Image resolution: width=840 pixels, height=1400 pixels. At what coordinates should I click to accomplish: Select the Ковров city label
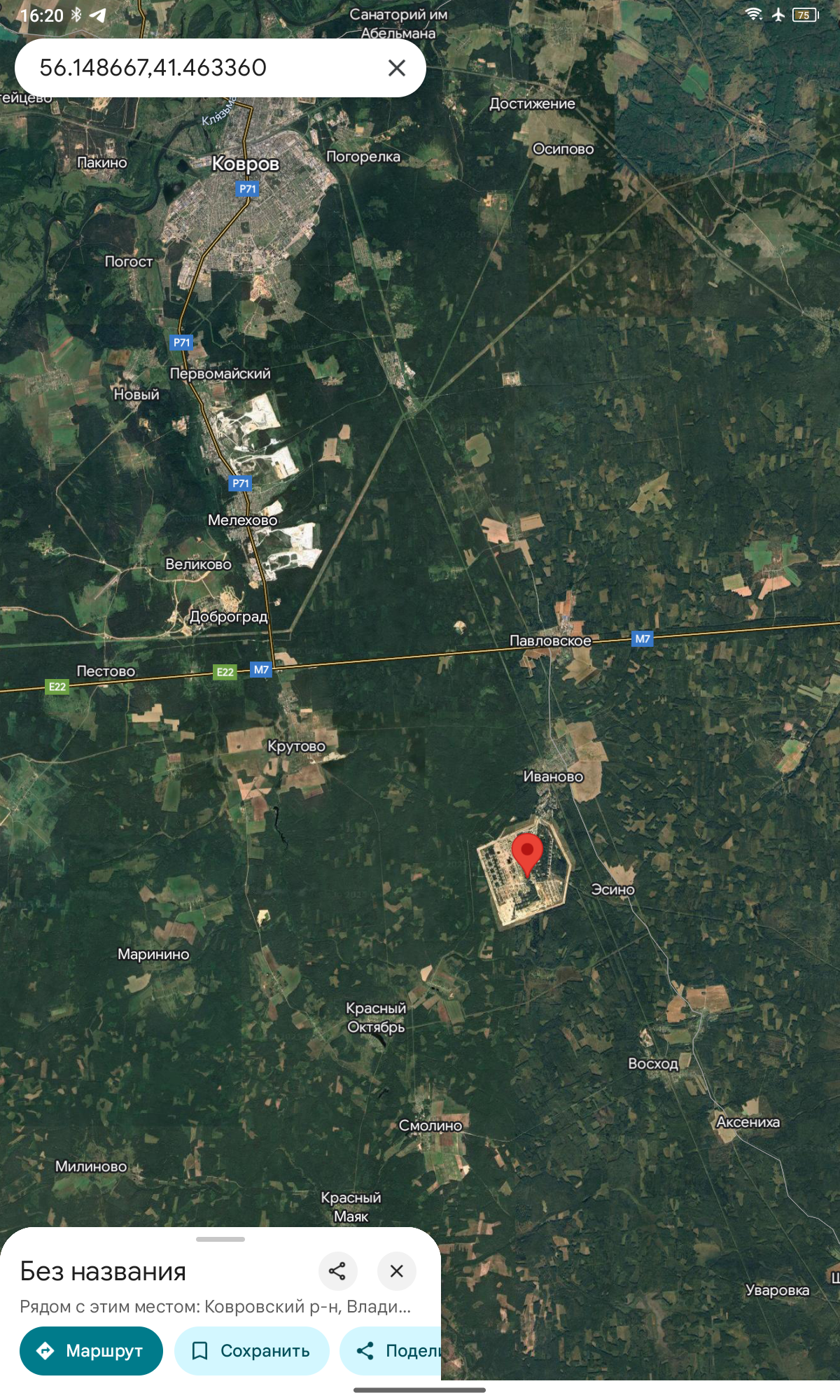246,163
